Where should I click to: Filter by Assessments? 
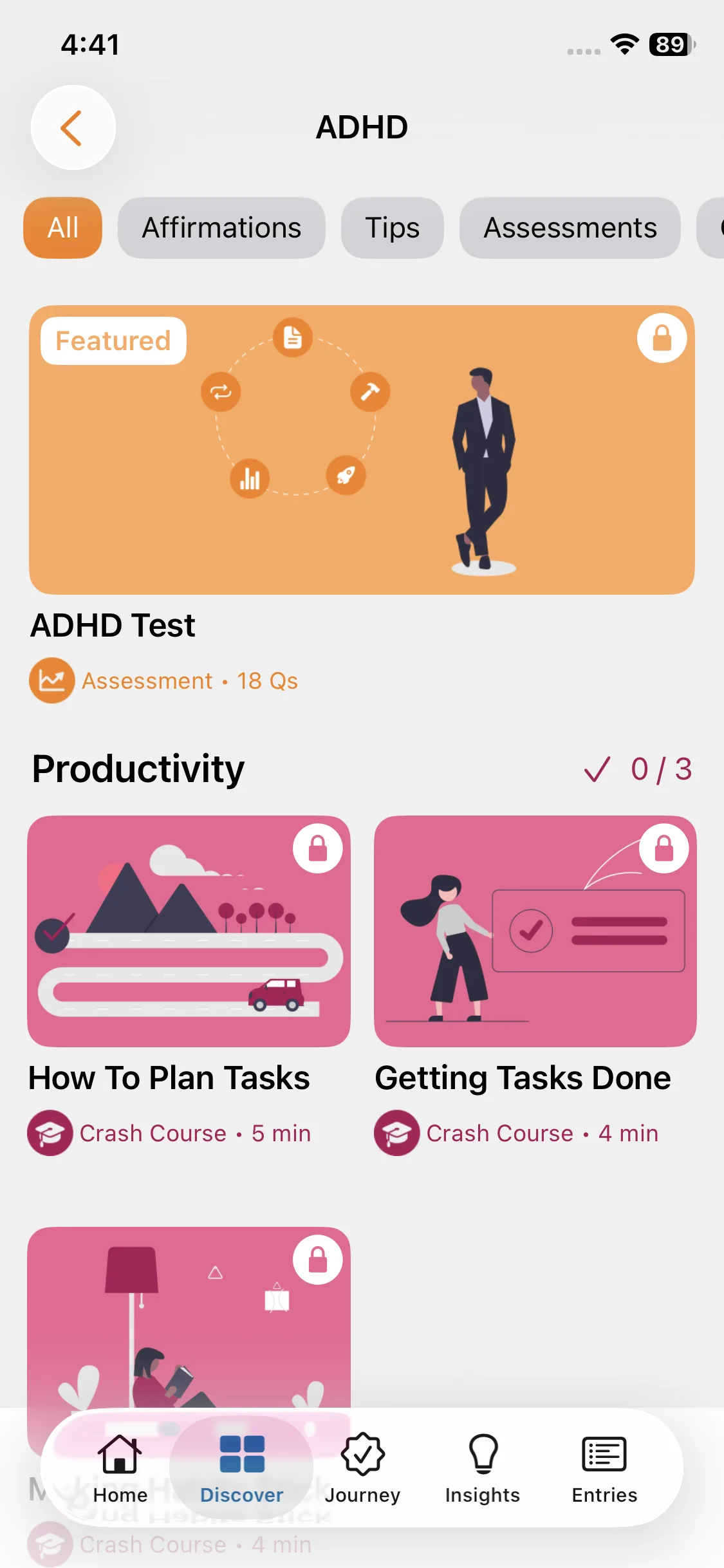(x=570, y=228)
